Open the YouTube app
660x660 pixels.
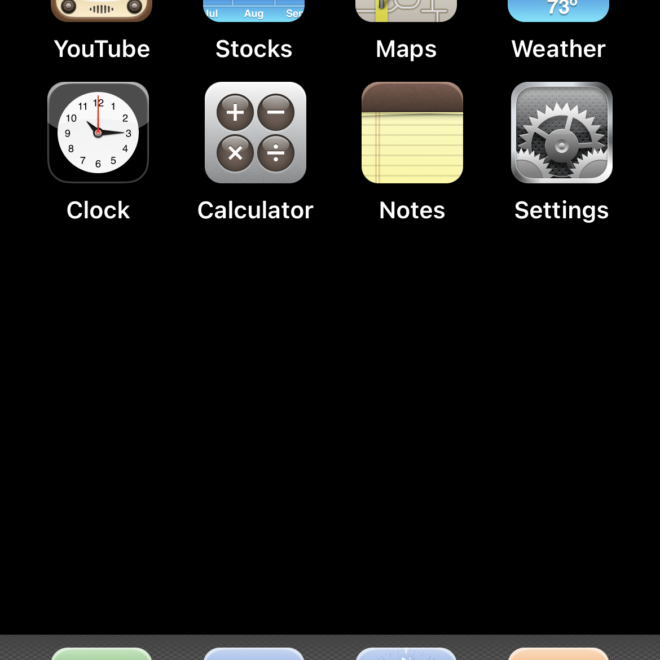click(x=101, y=12)
